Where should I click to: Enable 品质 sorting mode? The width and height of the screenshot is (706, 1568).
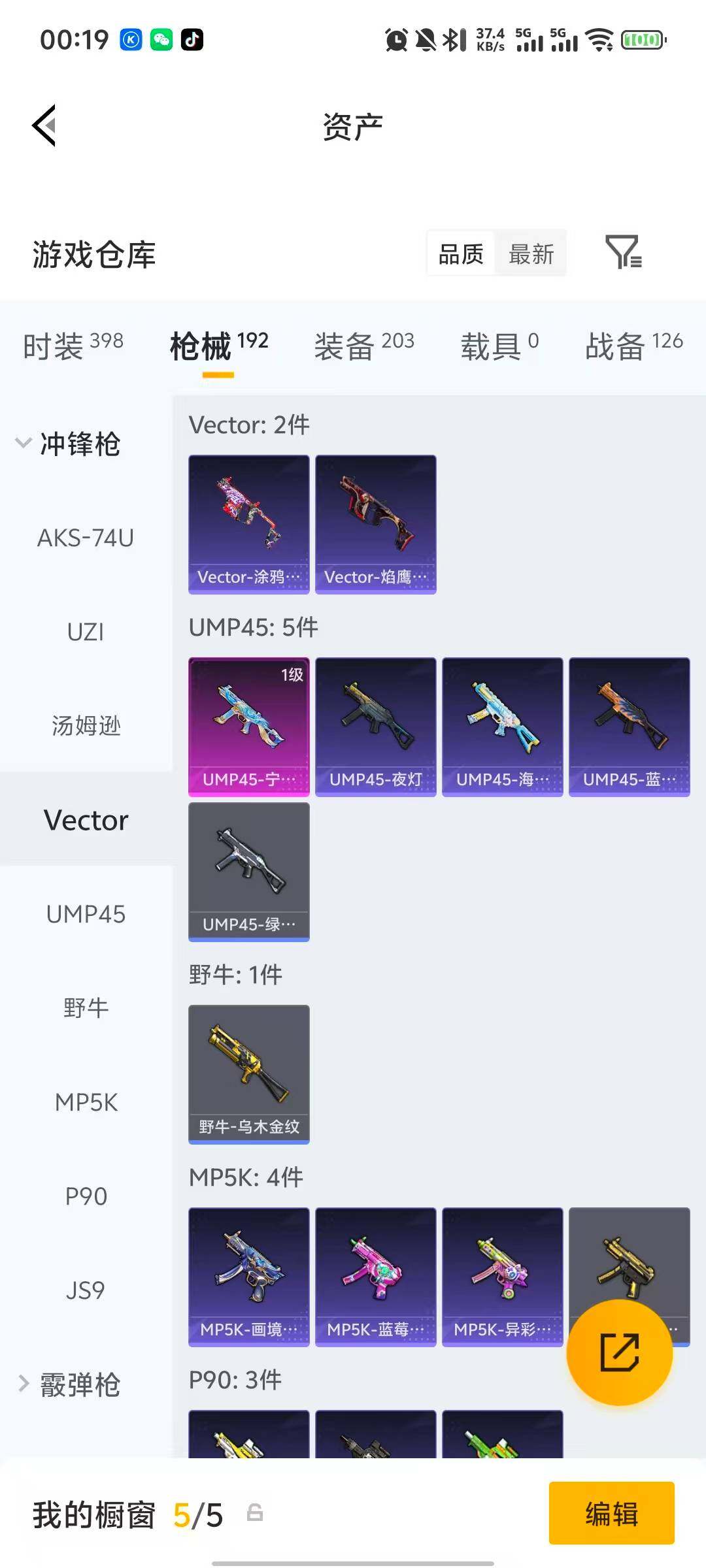[x=460, y=253]
